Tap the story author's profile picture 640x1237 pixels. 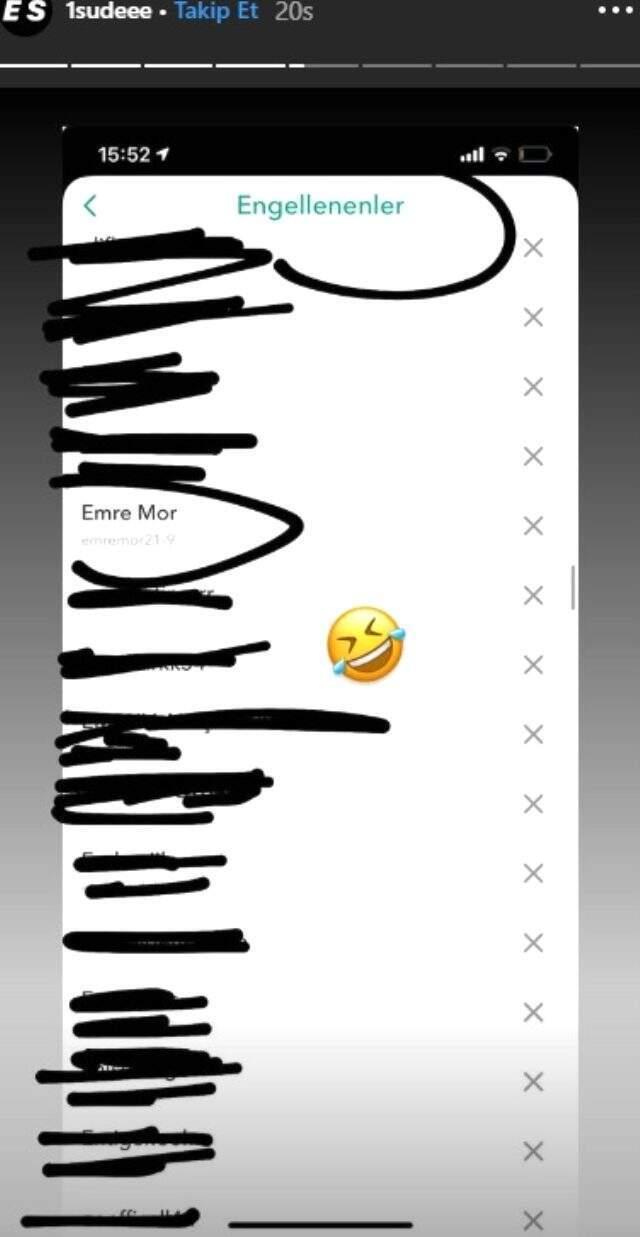pos(24,14)
